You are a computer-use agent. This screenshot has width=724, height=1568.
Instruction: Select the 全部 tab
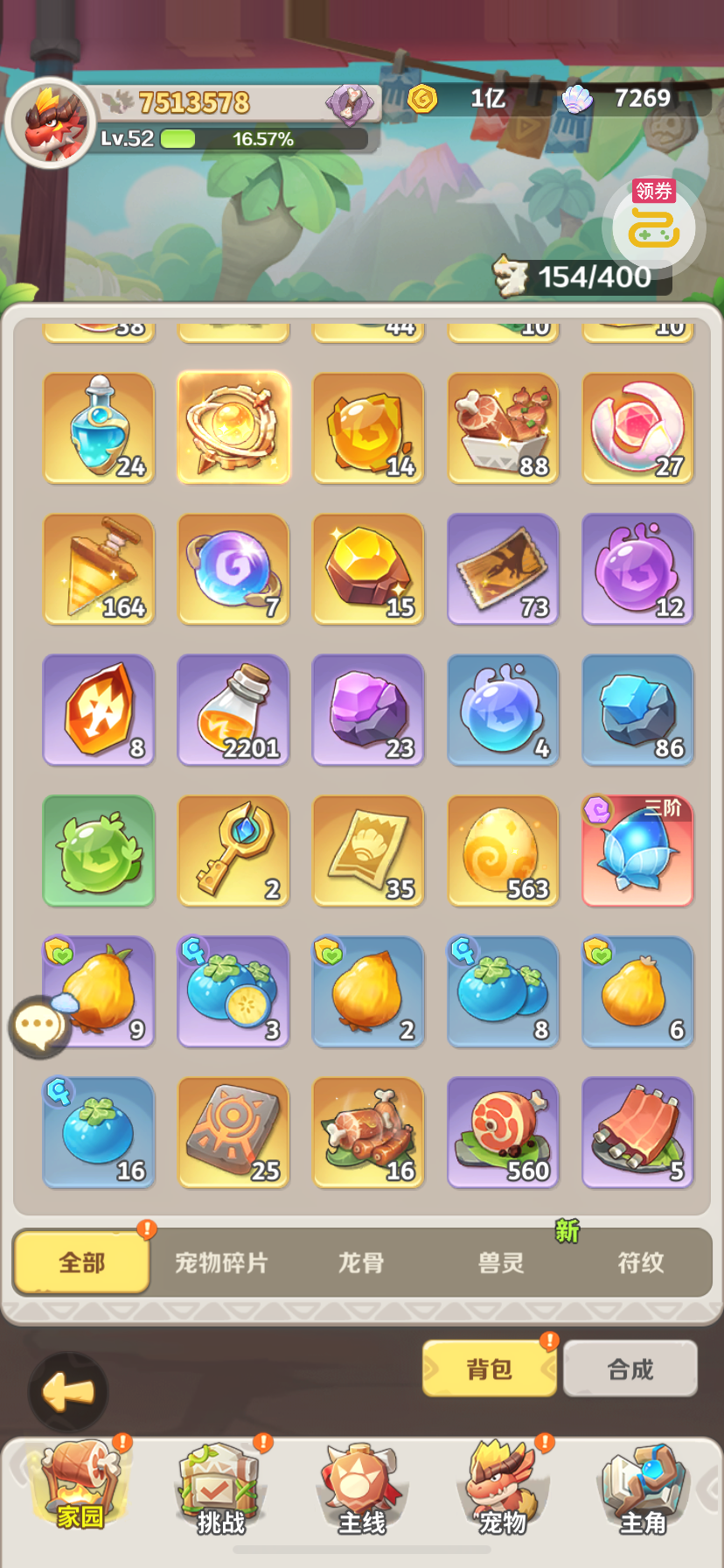pos(81,1263)
